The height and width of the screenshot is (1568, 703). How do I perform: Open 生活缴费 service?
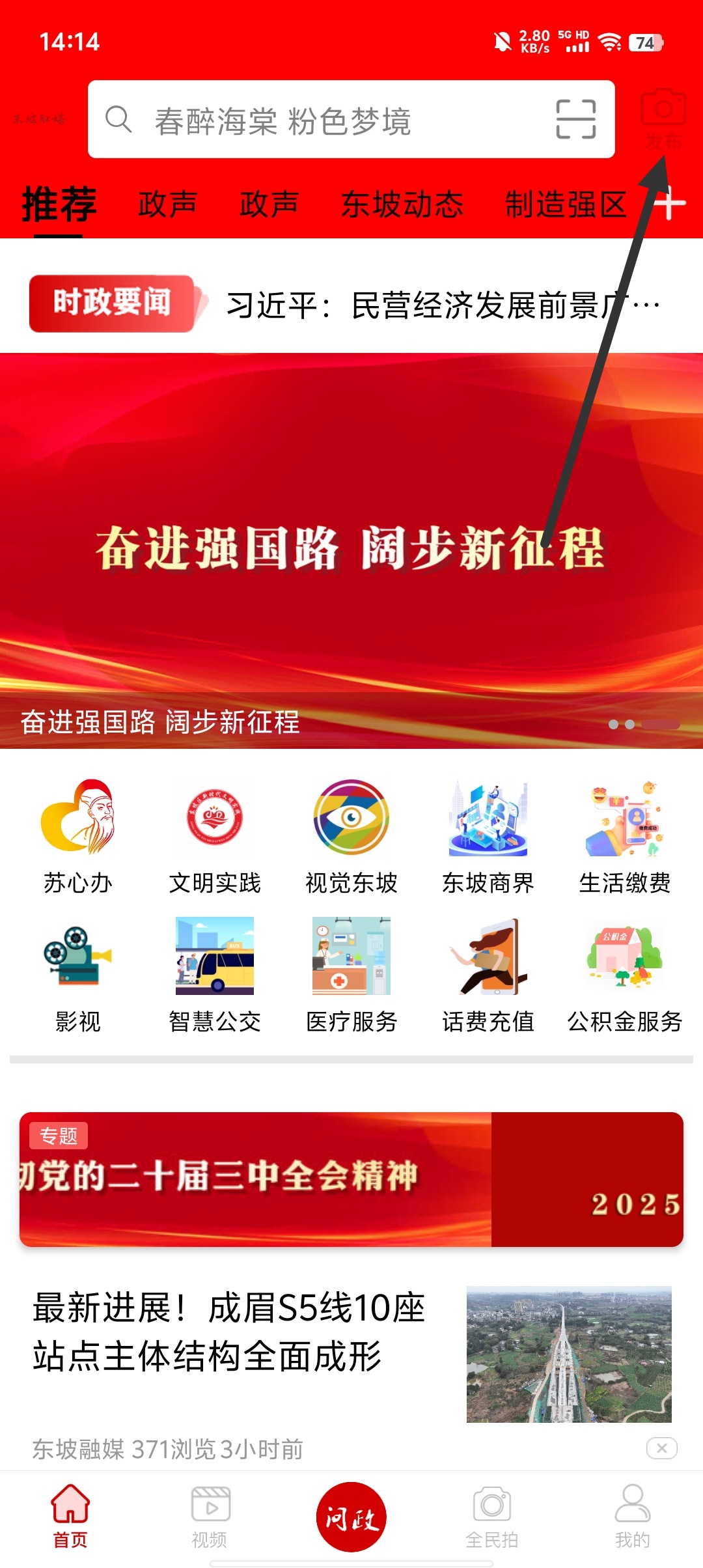click(624, 837)
